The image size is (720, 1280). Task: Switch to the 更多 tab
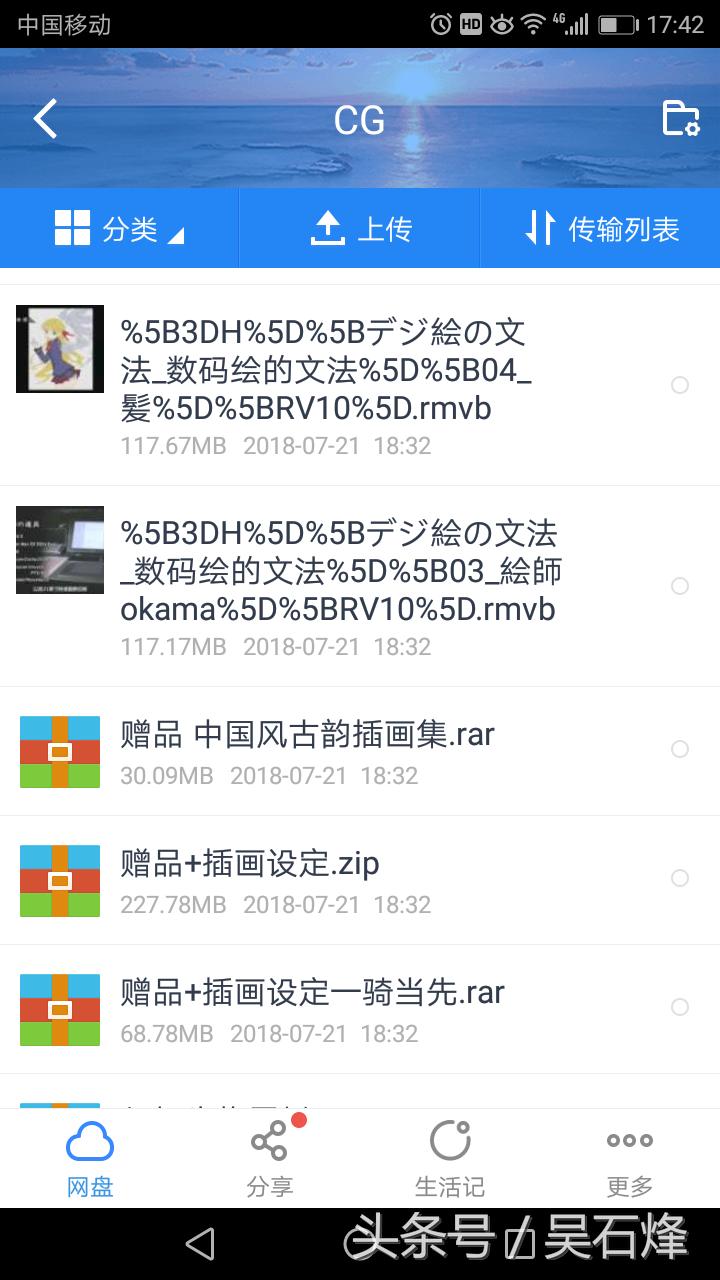point(629,1160)
